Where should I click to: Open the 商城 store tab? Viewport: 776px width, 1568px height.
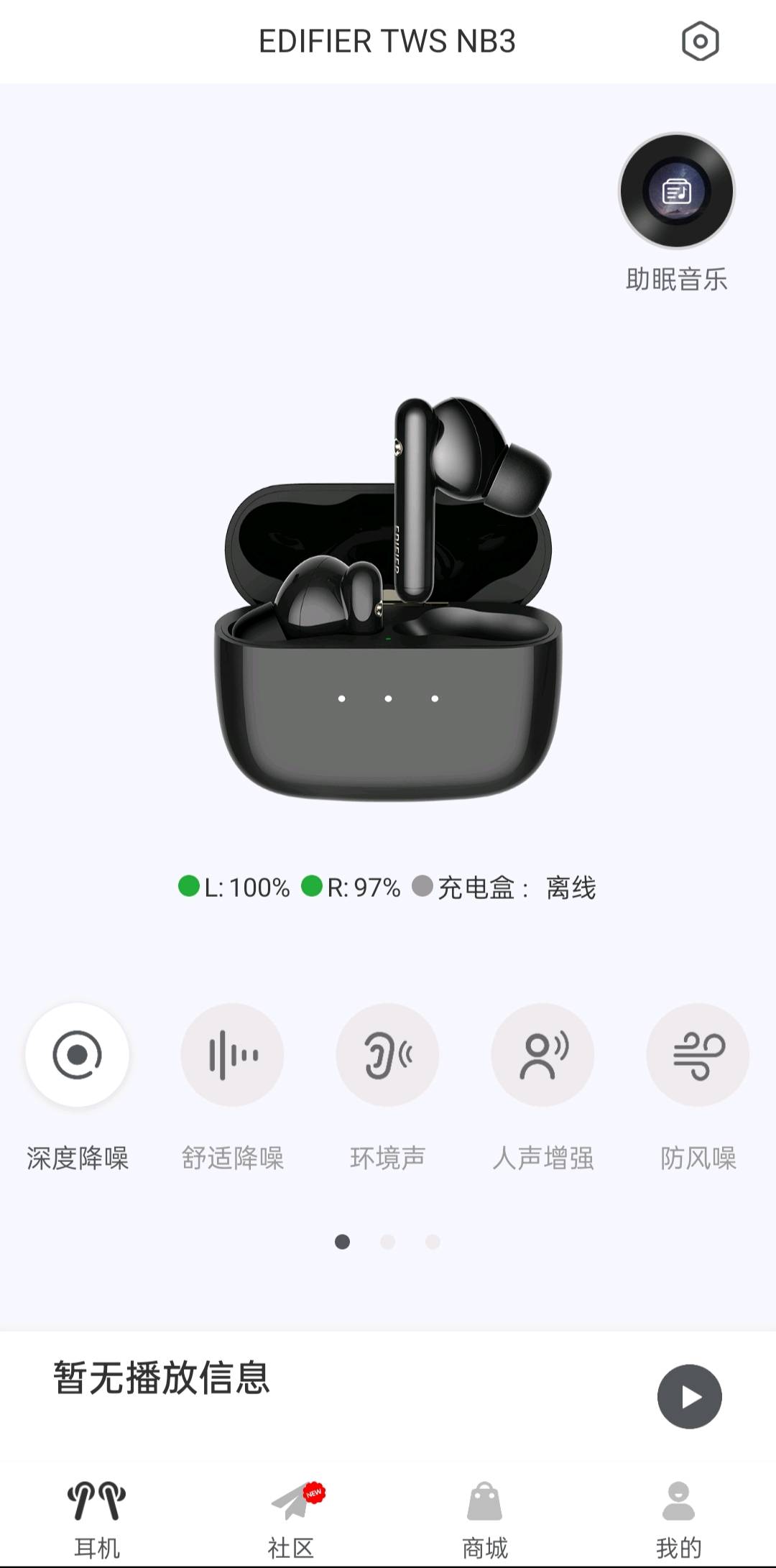485,1518
